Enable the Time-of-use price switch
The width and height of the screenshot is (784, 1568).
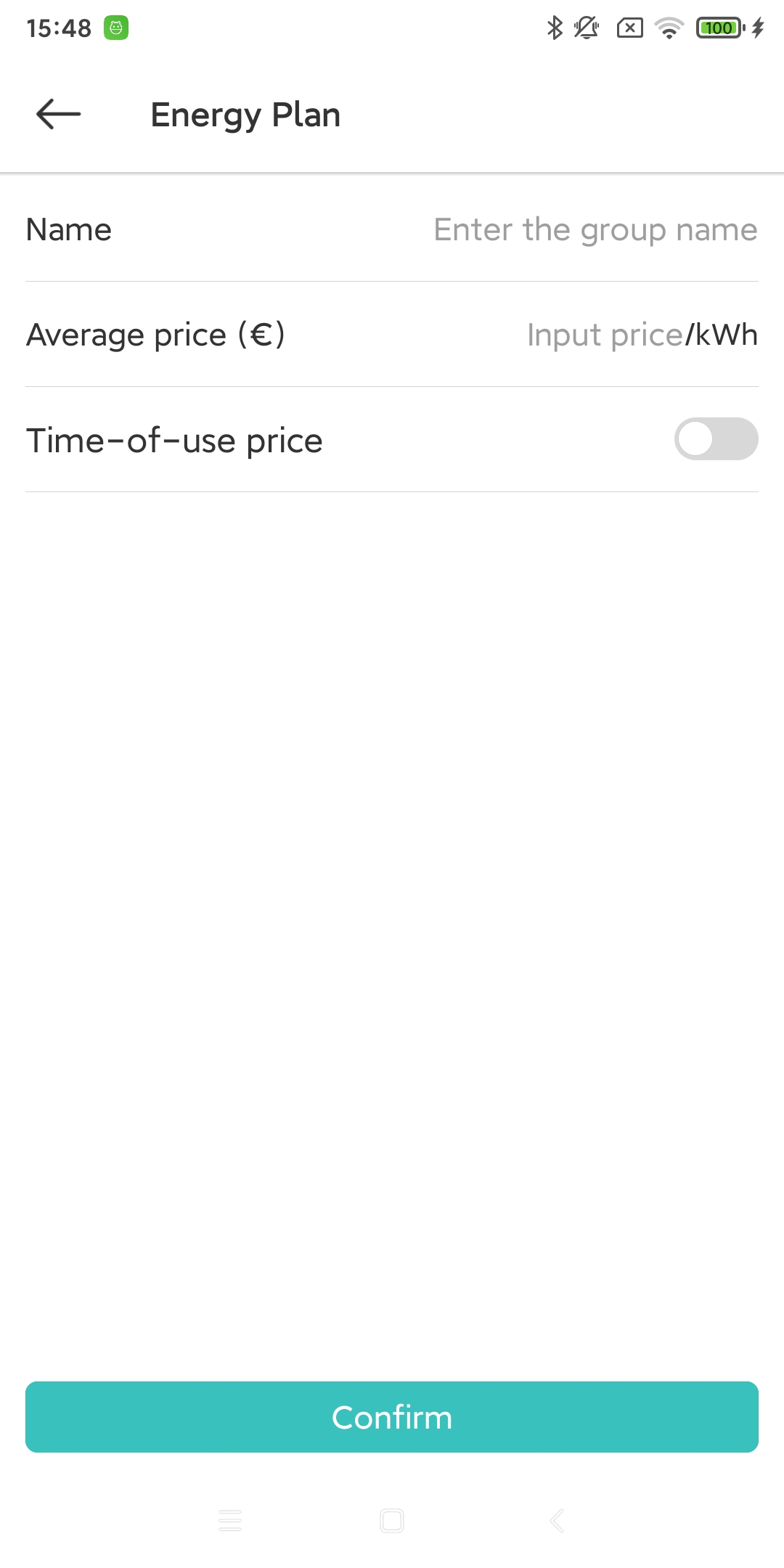[716, 439]
